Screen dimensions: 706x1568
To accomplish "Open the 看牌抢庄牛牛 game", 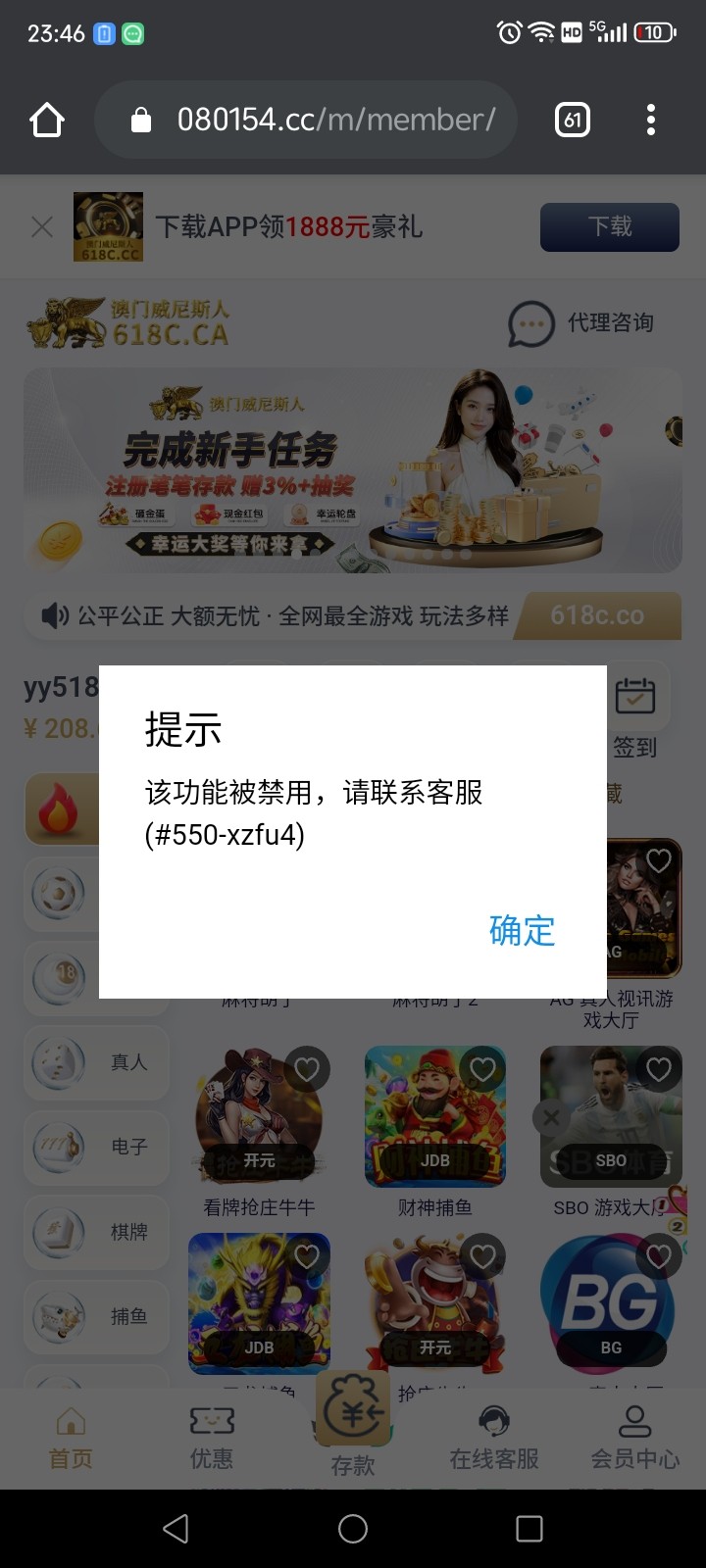I will click(259, 1117).
